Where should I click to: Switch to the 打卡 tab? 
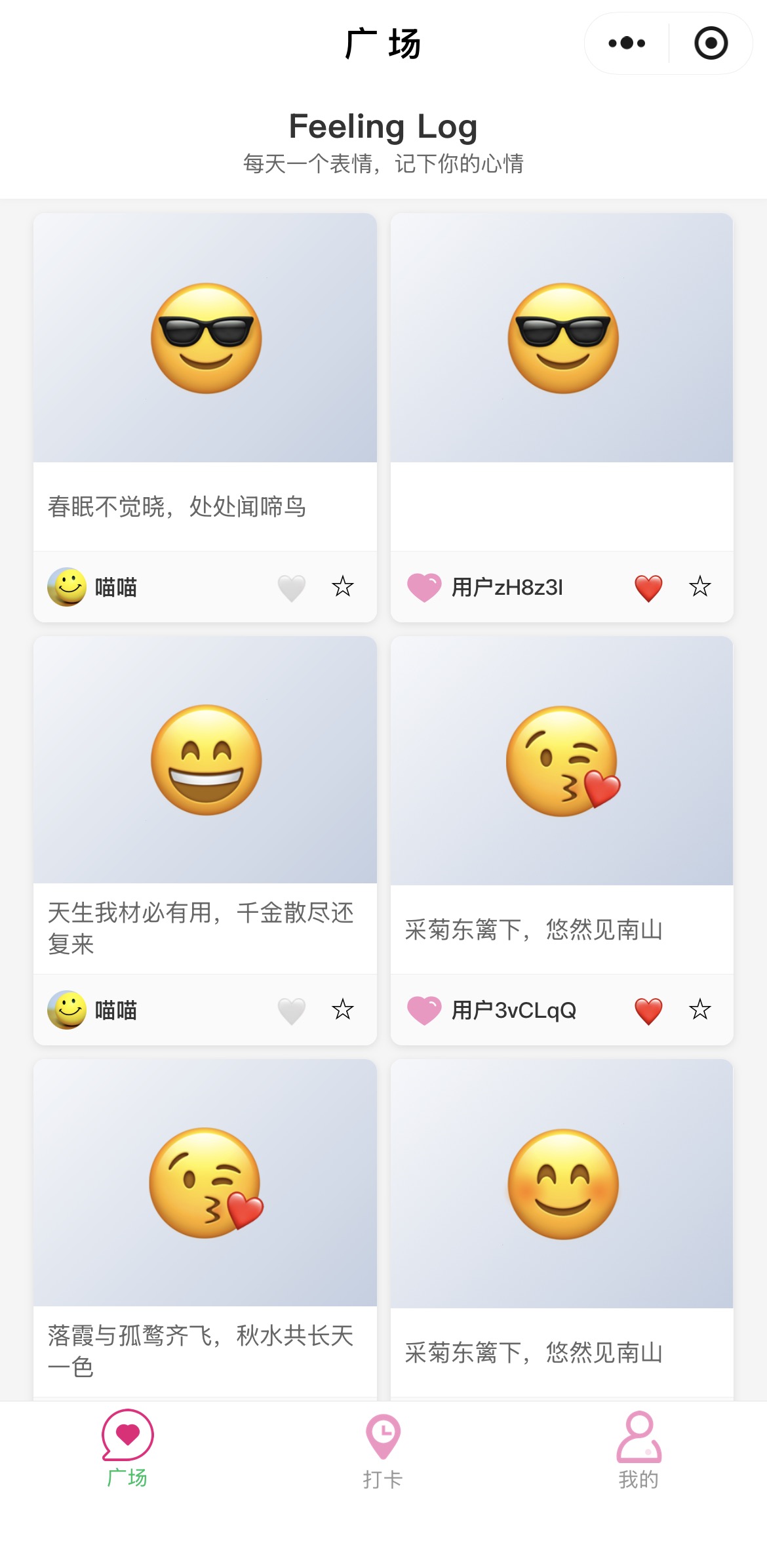(383, 1451)
